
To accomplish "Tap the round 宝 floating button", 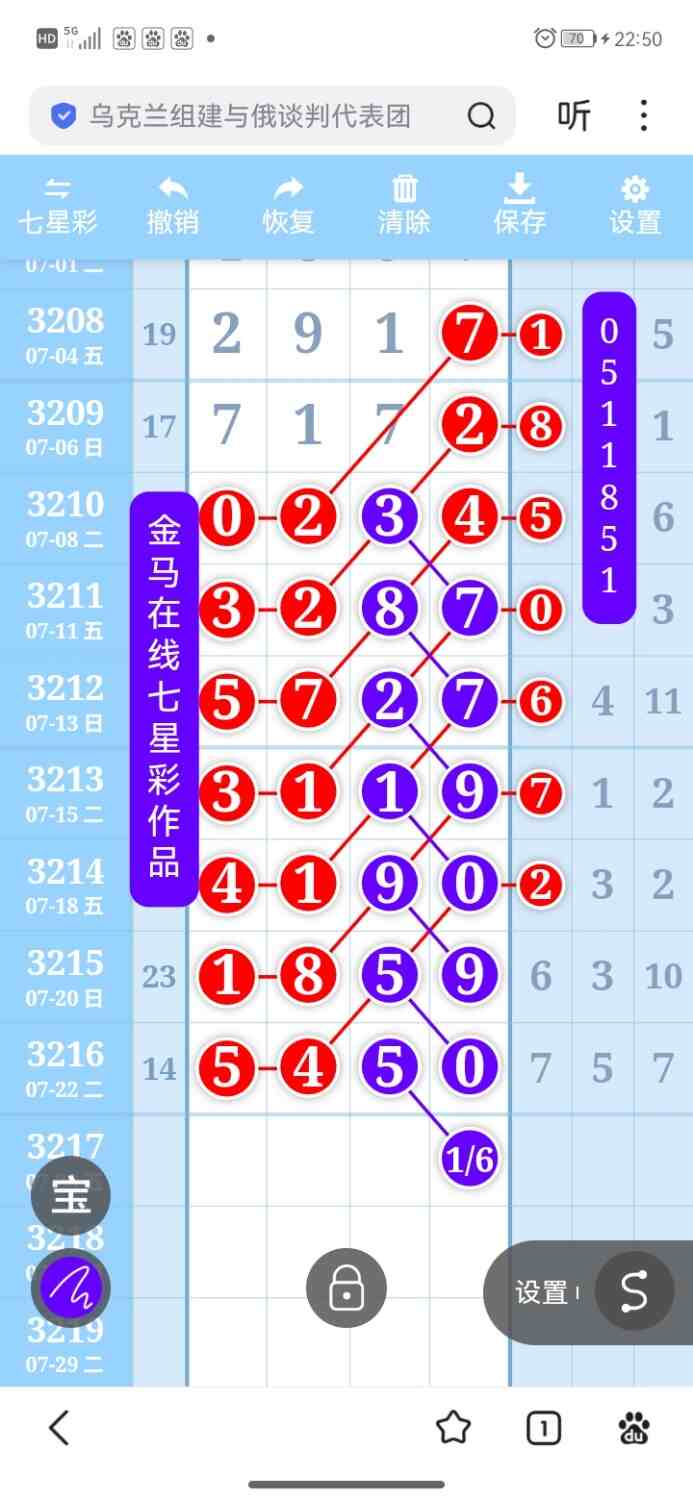I will (70, 1195).
